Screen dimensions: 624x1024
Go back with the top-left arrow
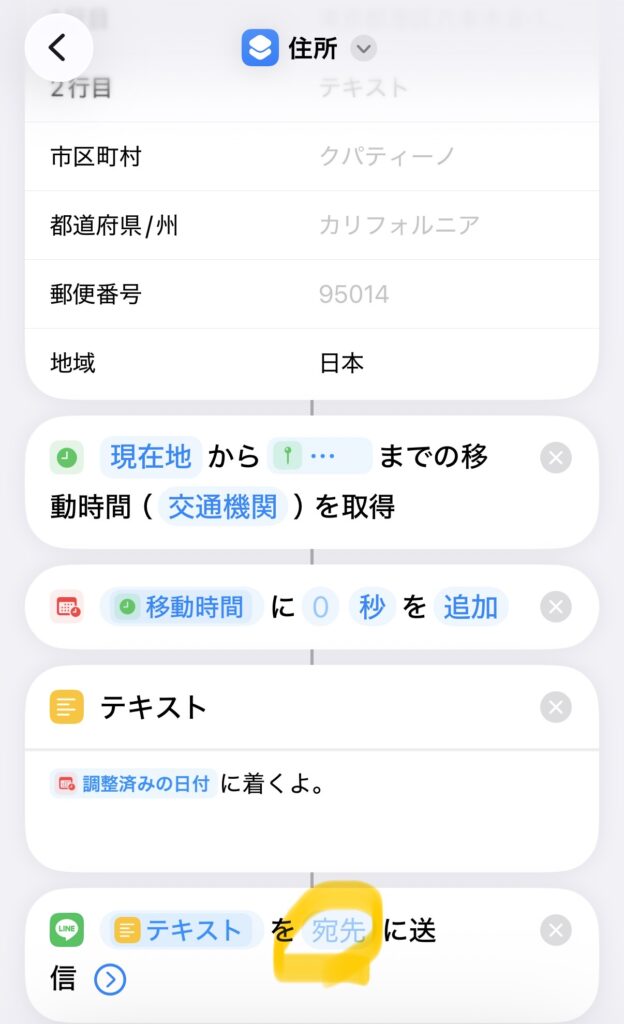(59, 47)
